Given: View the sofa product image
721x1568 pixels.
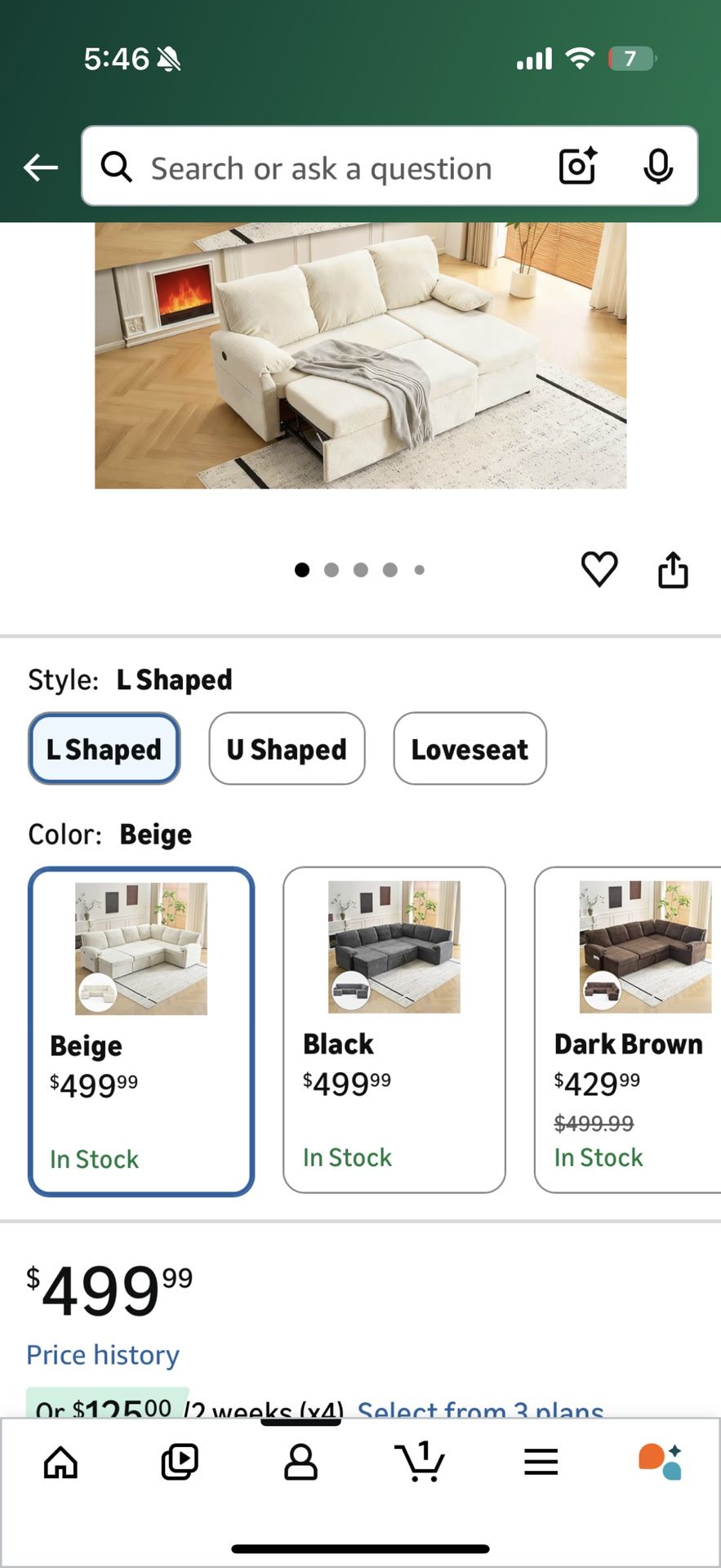Looking at the screenshot, I should click(360, 355).
